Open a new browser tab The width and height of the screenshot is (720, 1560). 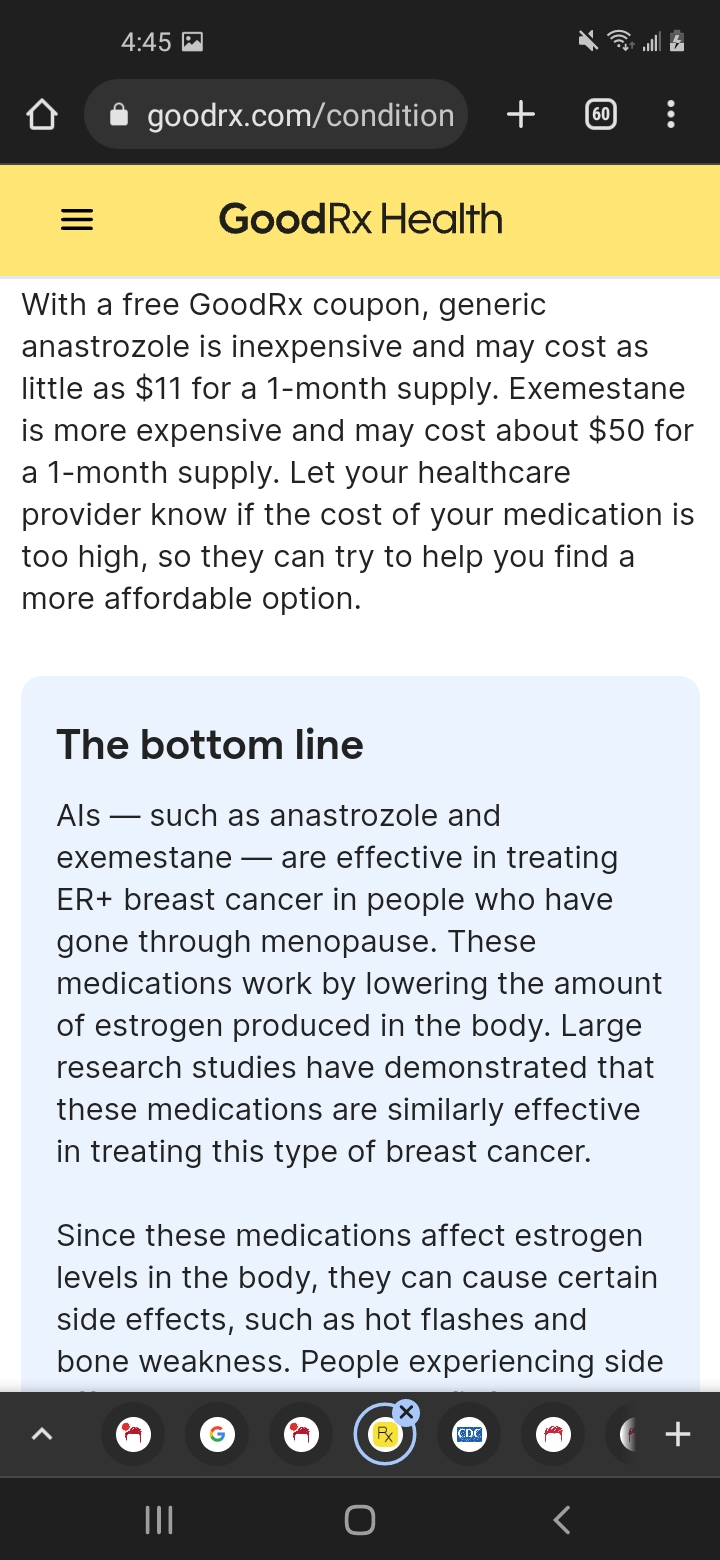coord(520,115)
